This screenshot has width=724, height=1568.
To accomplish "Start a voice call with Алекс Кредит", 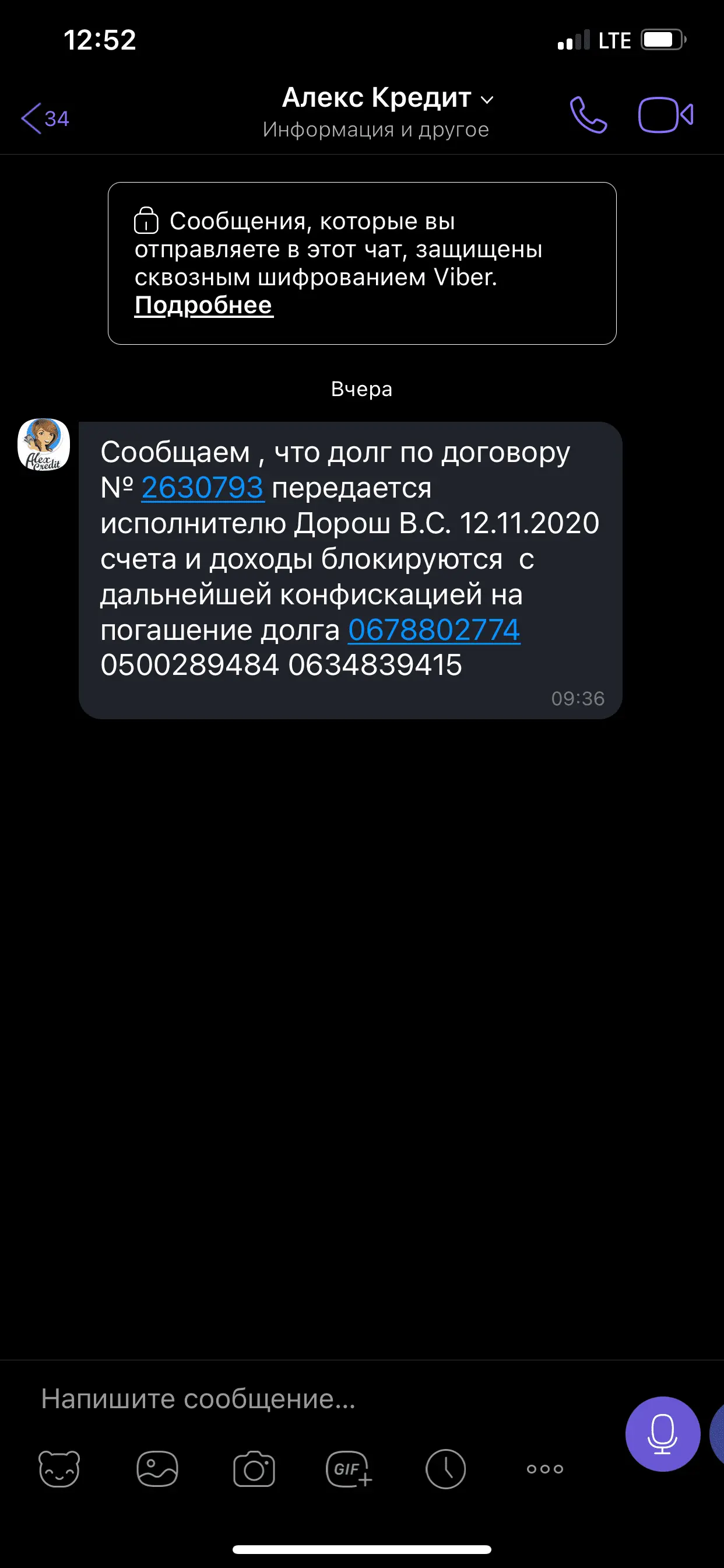I will [x=588, y=115].
